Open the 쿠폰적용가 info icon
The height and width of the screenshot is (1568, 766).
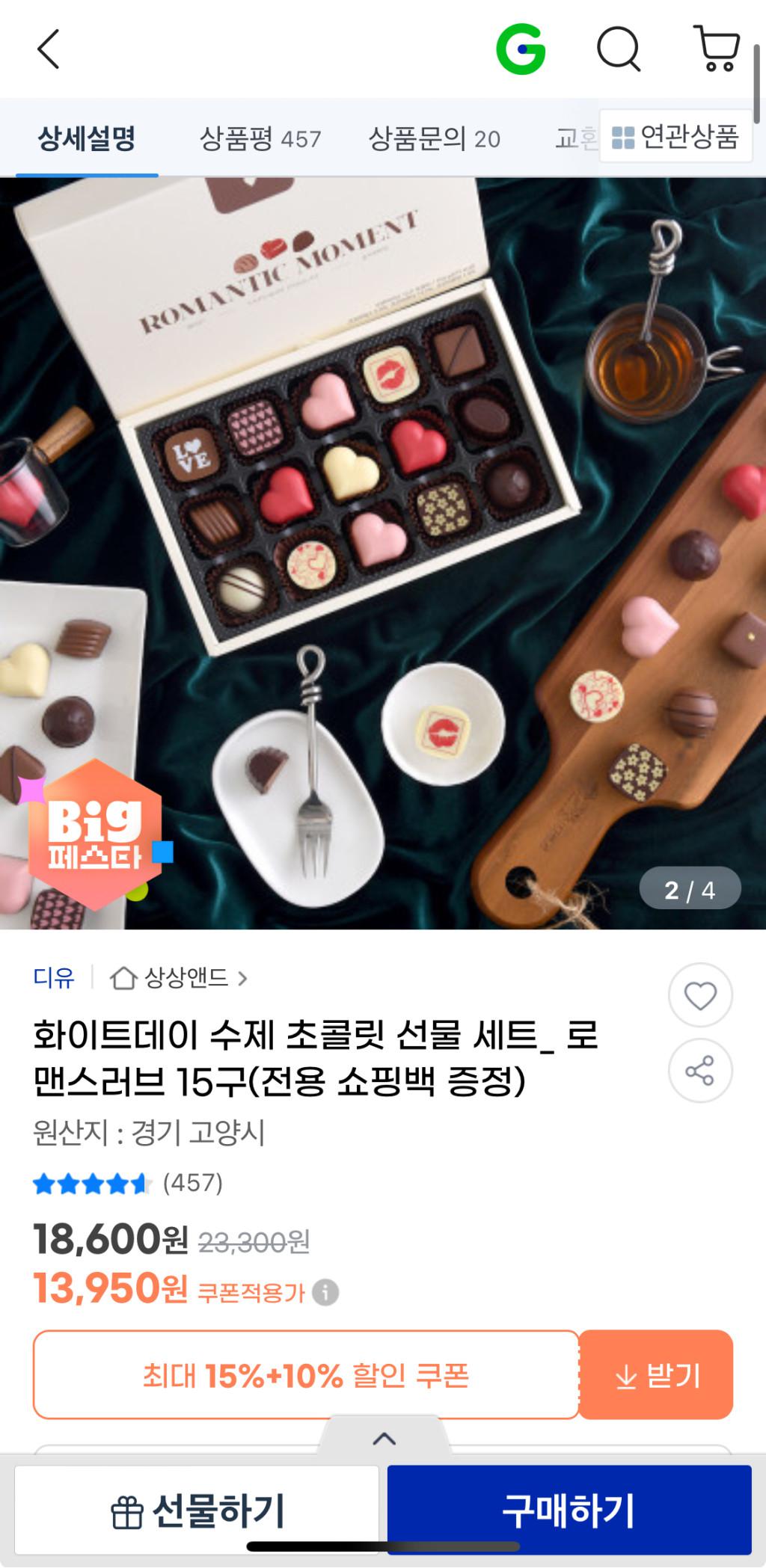click(x=325, y=1292)
